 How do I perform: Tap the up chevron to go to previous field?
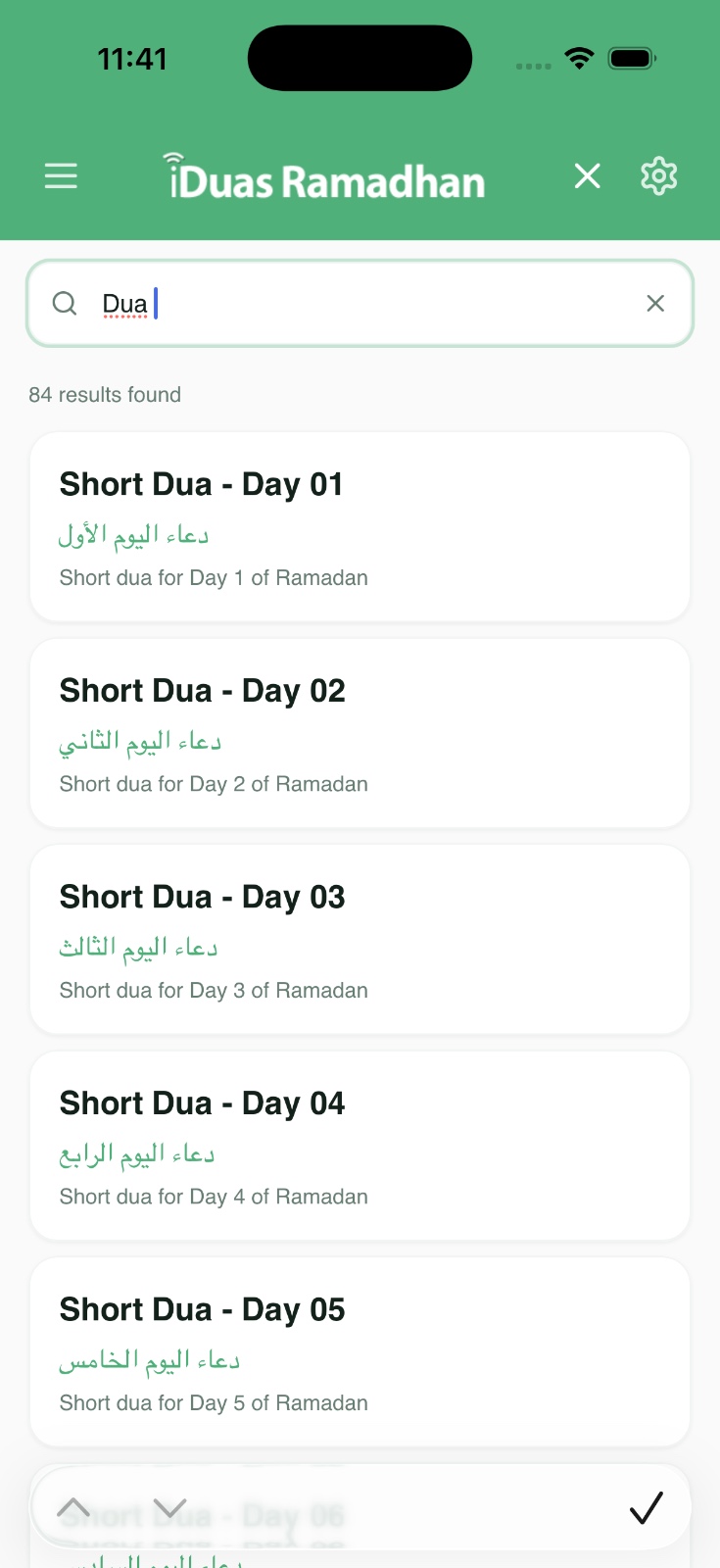pyautogui.click(x=72, y=1507)
